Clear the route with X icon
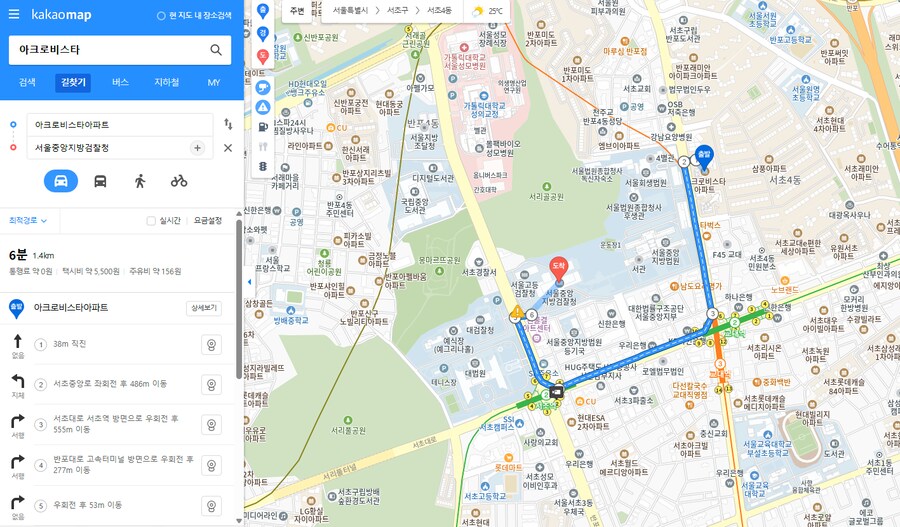Image resolution: width=900 pixels, height=527 pixels. (x=228, y=148)
